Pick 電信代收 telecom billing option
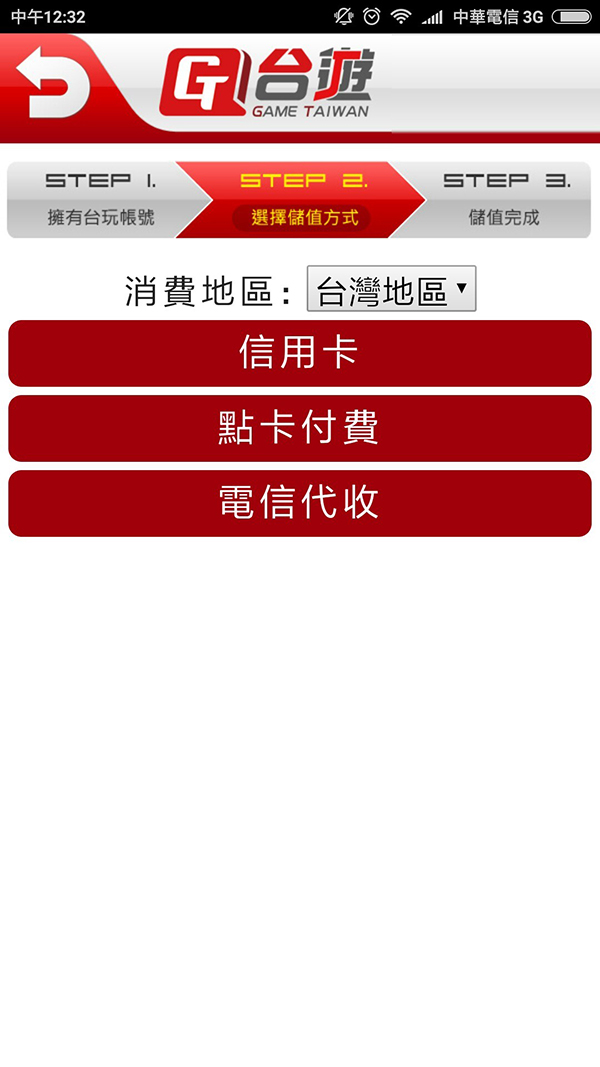 click(300, 503)
